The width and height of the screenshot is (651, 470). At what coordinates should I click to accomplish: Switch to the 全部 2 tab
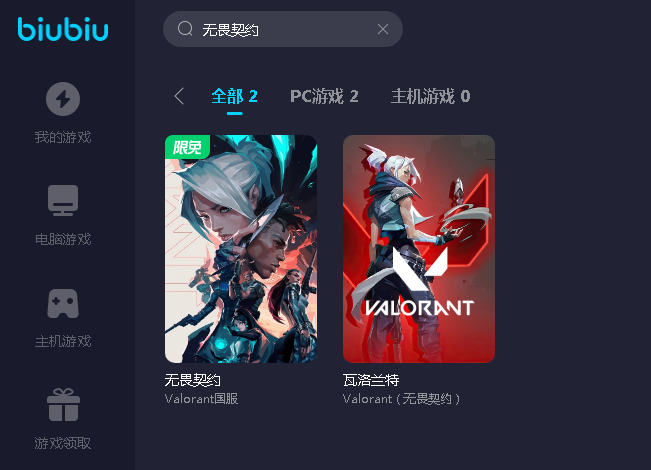[x=235, y=96]
